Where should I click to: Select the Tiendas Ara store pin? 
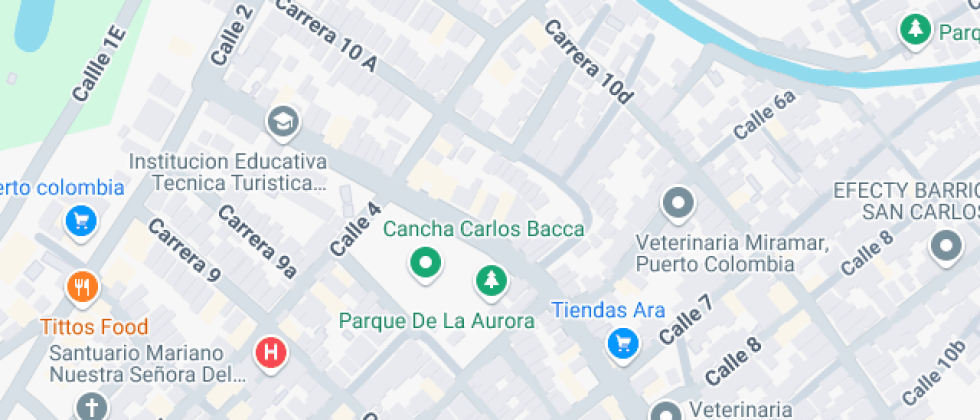[x=623, y=344]
